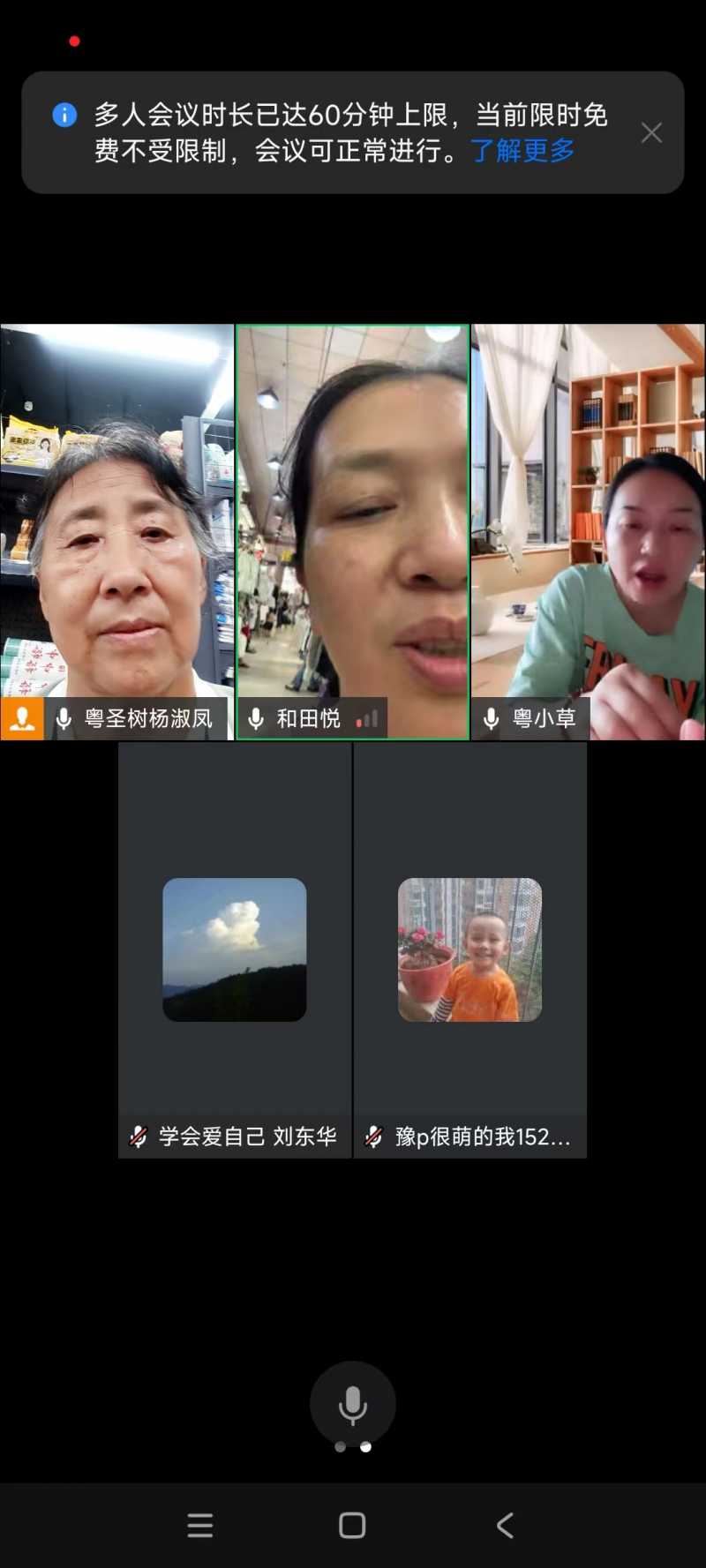
Task: Select 粤小草's video tile
Action: click(588, 532)
